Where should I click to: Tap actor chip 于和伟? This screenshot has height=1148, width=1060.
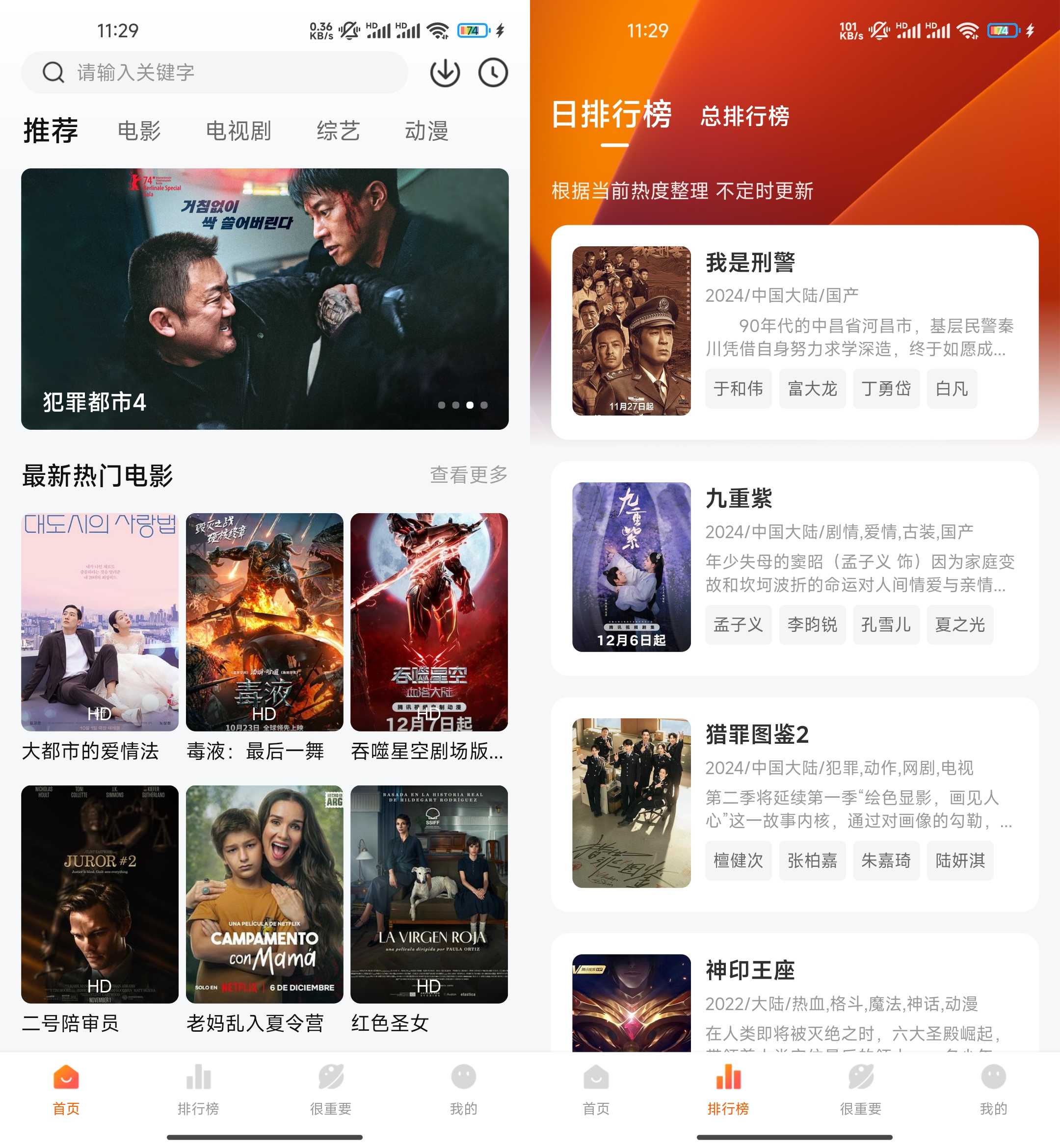pyautogui.click(x=738, y=389)
